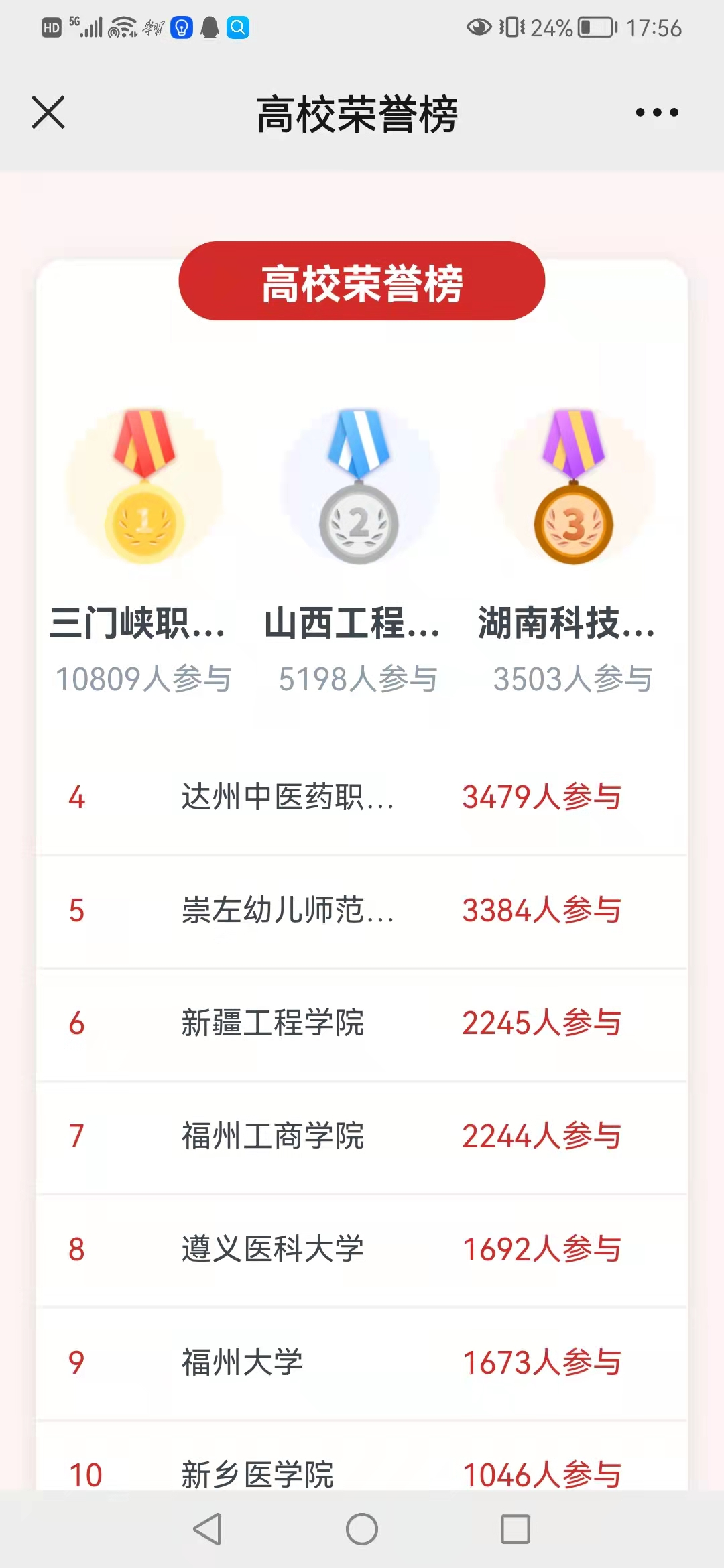Open the three-dot more options menu
The image size is (724, 1568).
tap(656, 112)
